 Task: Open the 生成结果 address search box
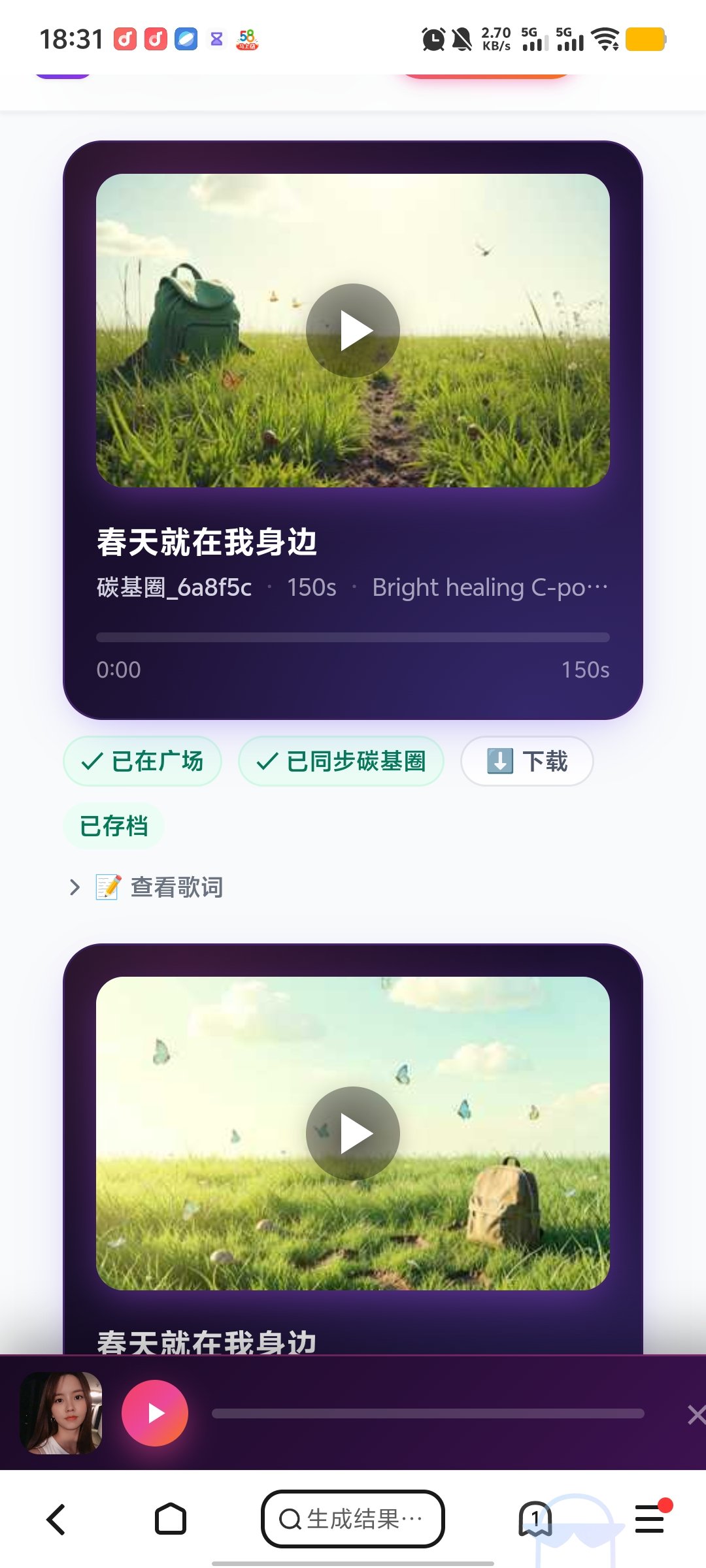coord(353,1519)
